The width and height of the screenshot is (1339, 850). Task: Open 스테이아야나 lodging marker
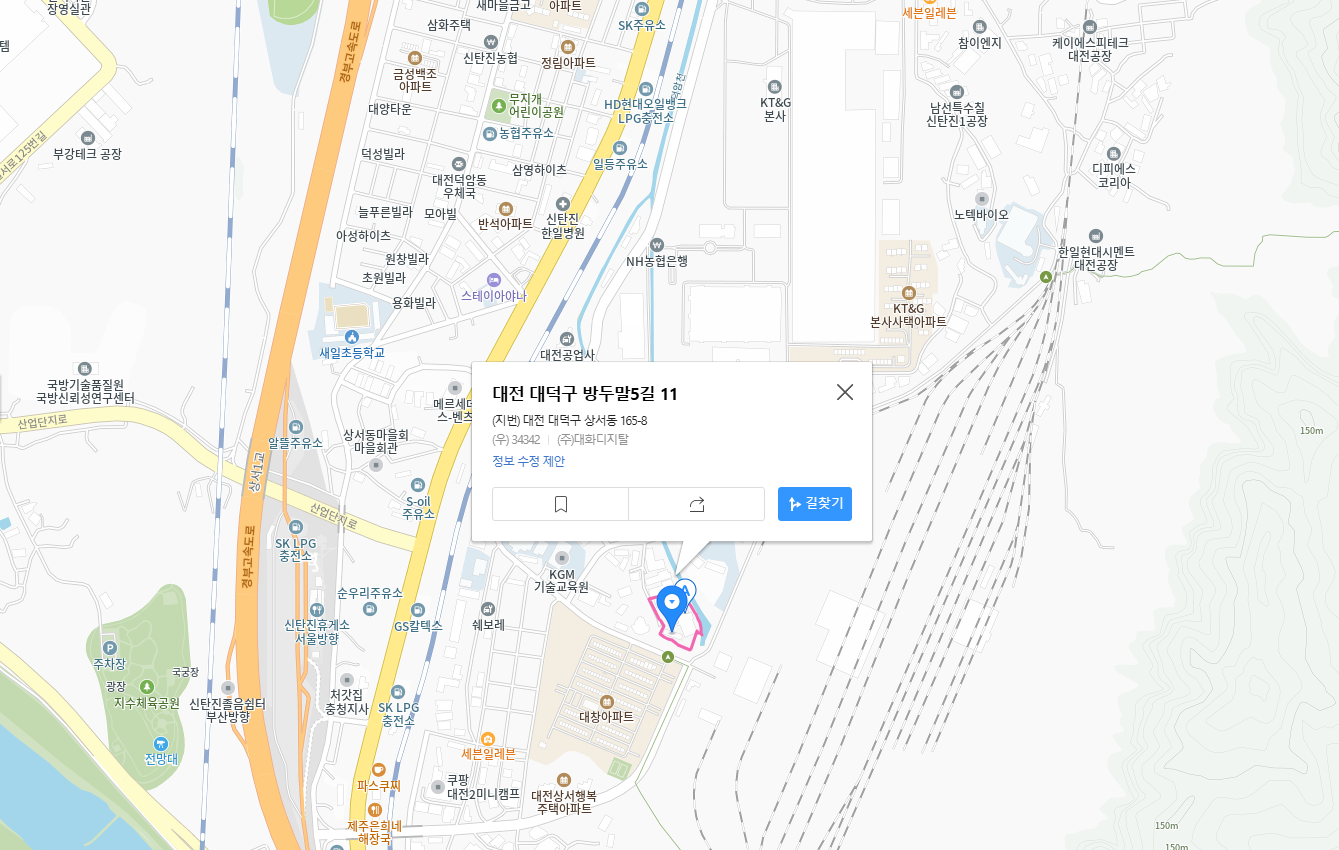coord(492,279)
